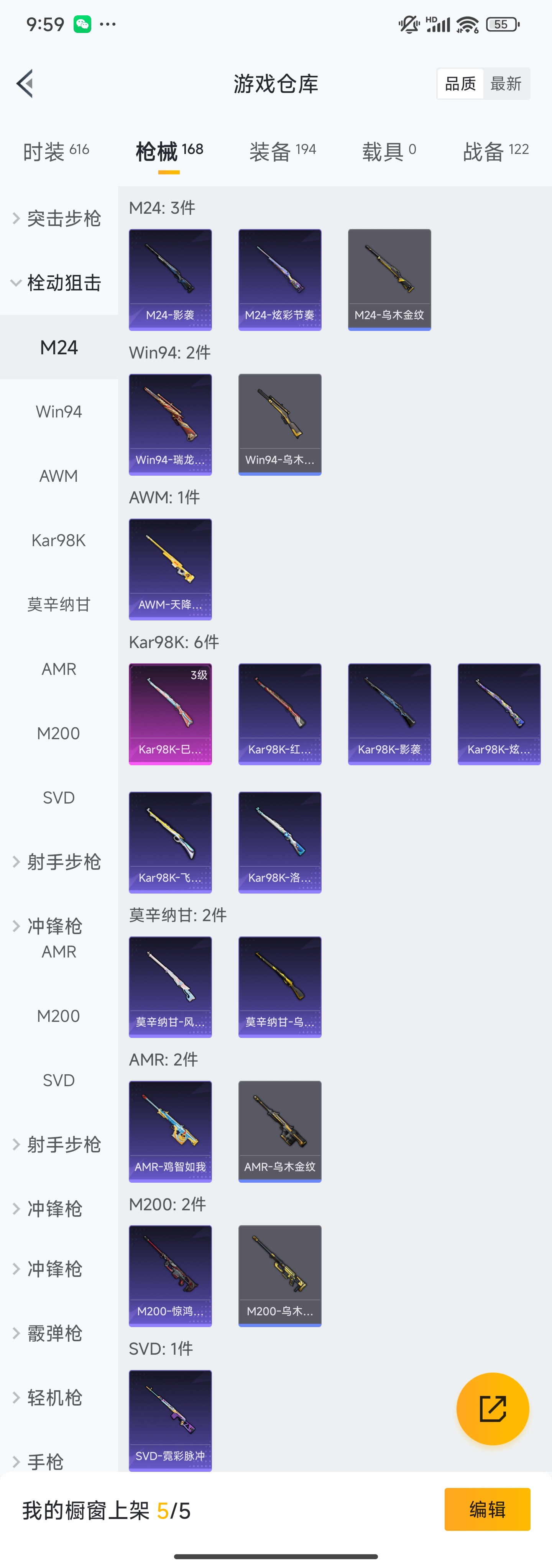Collapse the 栓动狙击 category

tap(59, 283)
